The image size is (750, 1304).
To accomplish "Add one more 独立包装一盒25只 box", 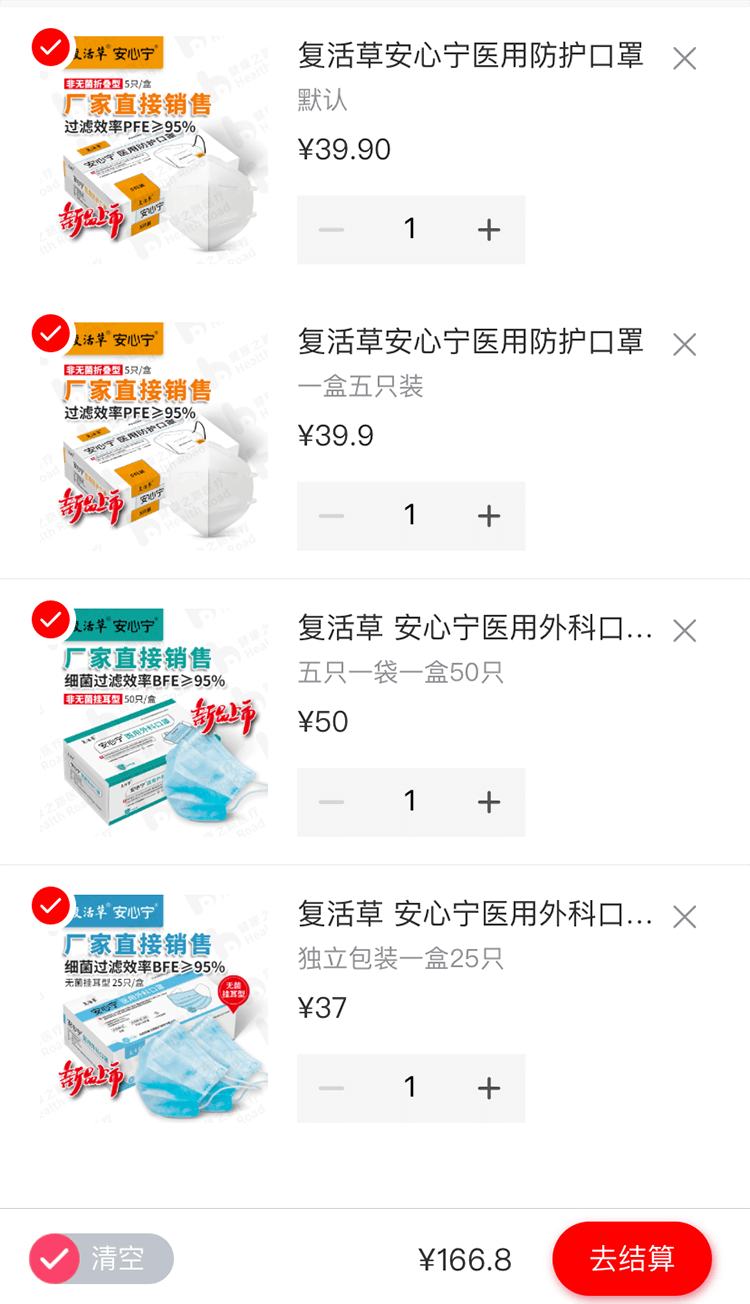I will point(488,1088).
